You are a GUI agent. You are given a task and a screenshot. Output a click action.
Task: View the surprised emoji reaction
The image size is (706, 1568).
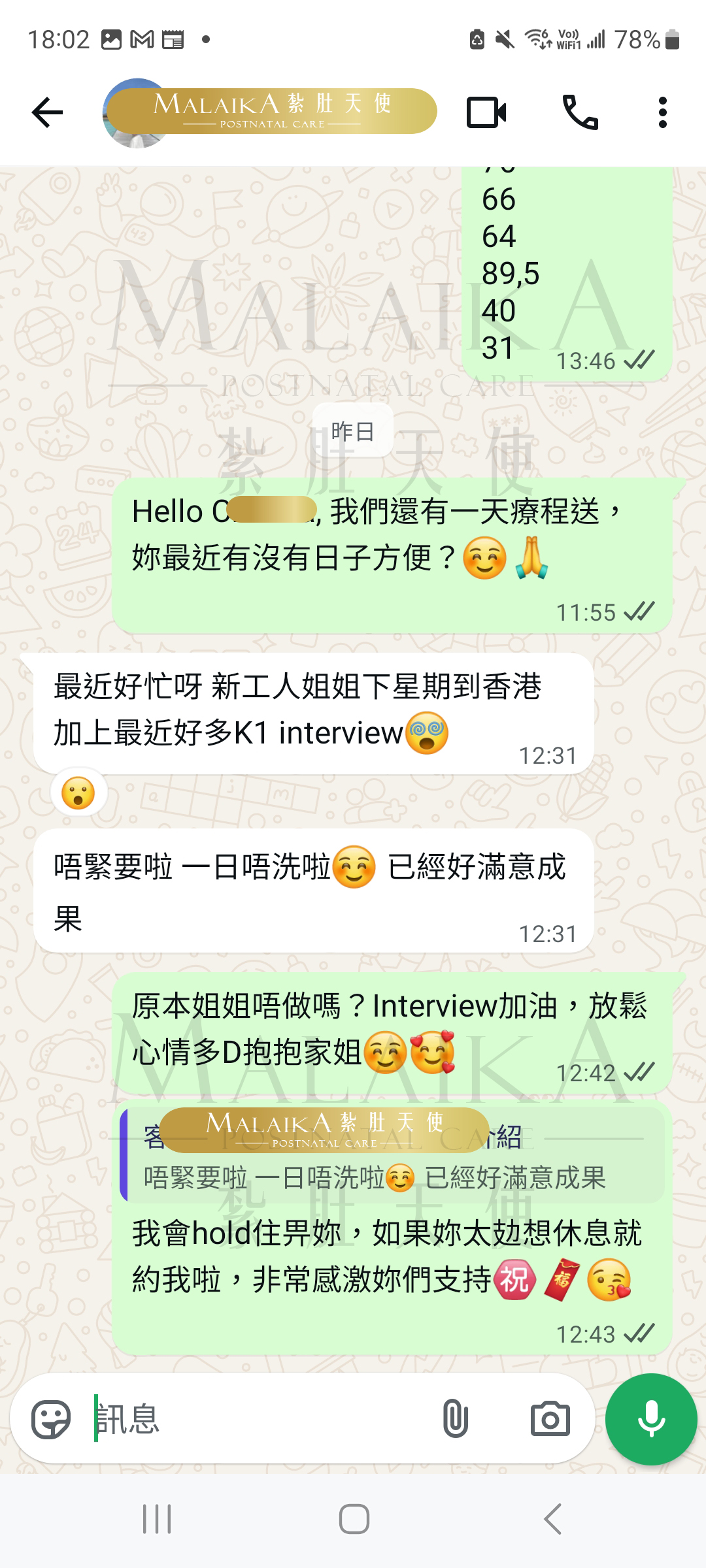(x=78, y=793)
